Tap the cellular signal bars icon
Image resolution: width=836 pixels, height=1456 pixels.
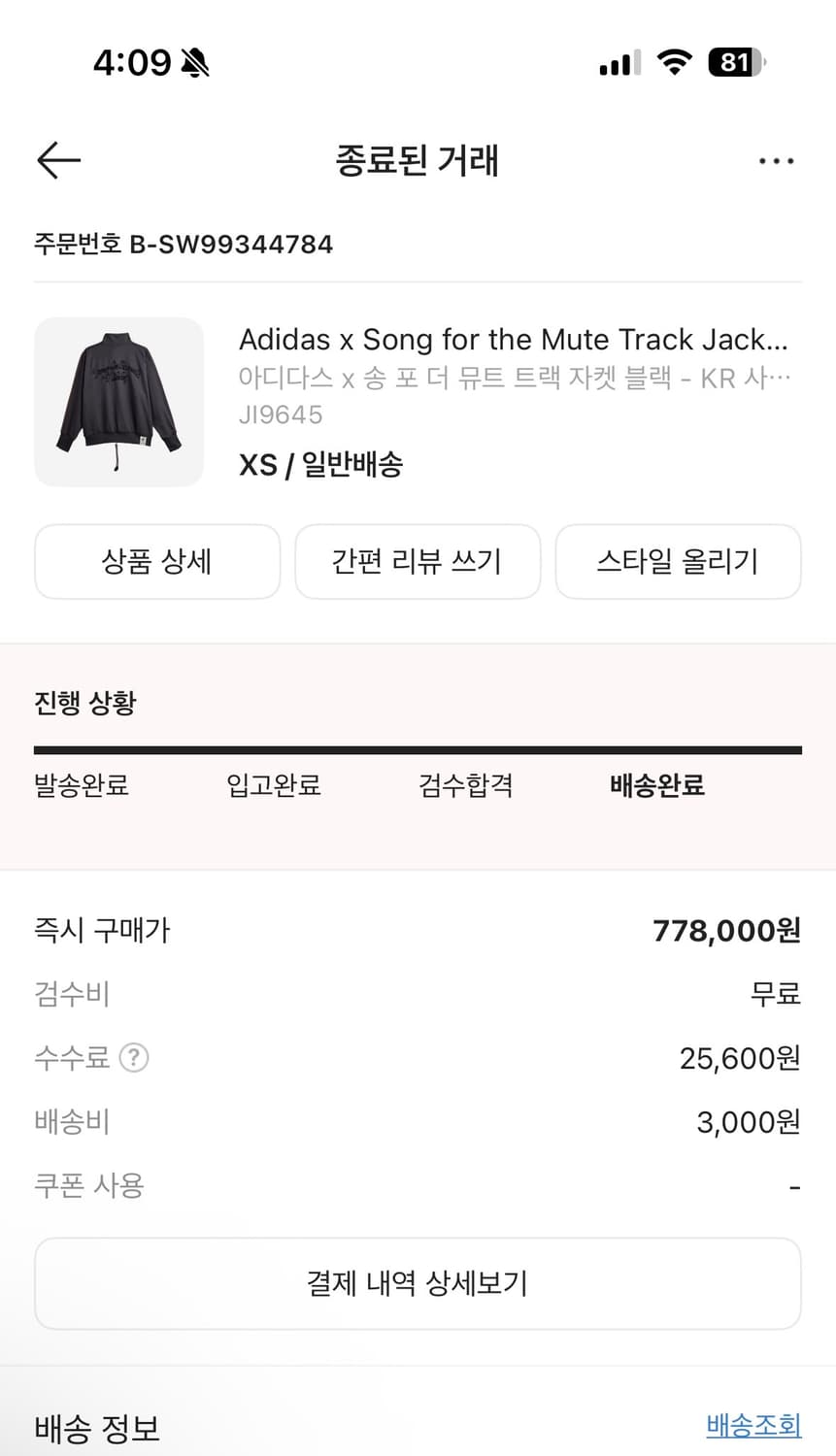point(618,62)
